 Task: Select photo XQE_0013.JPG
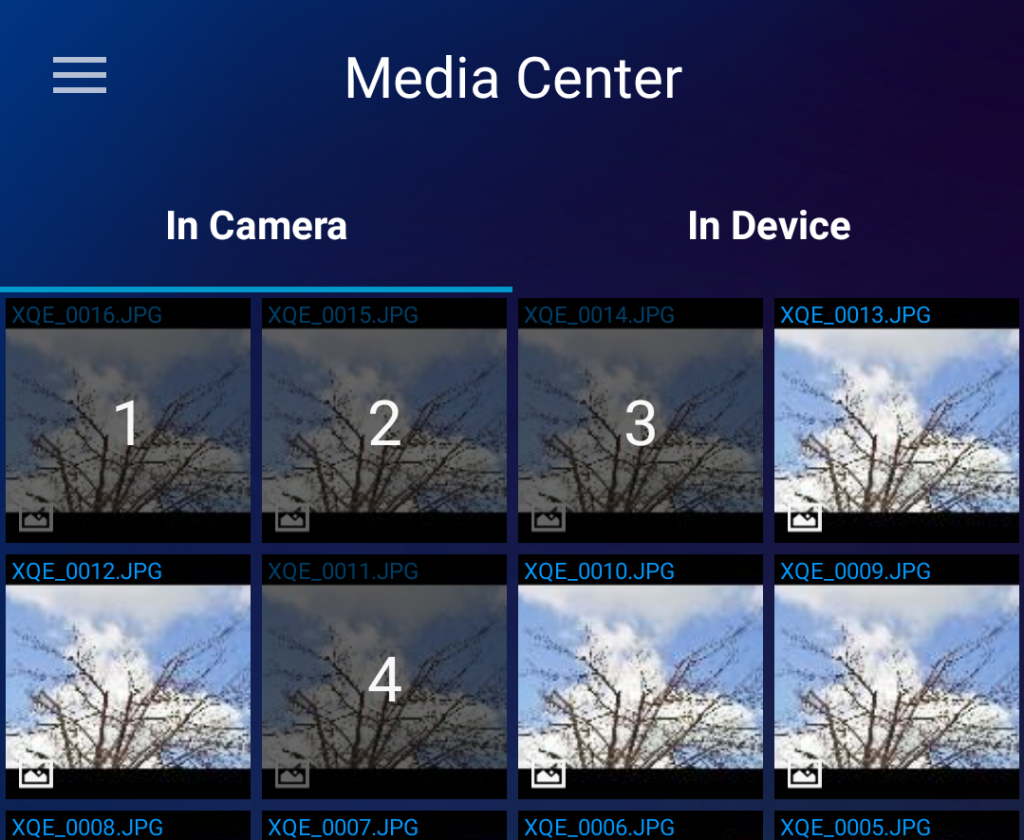pos(896,421)
